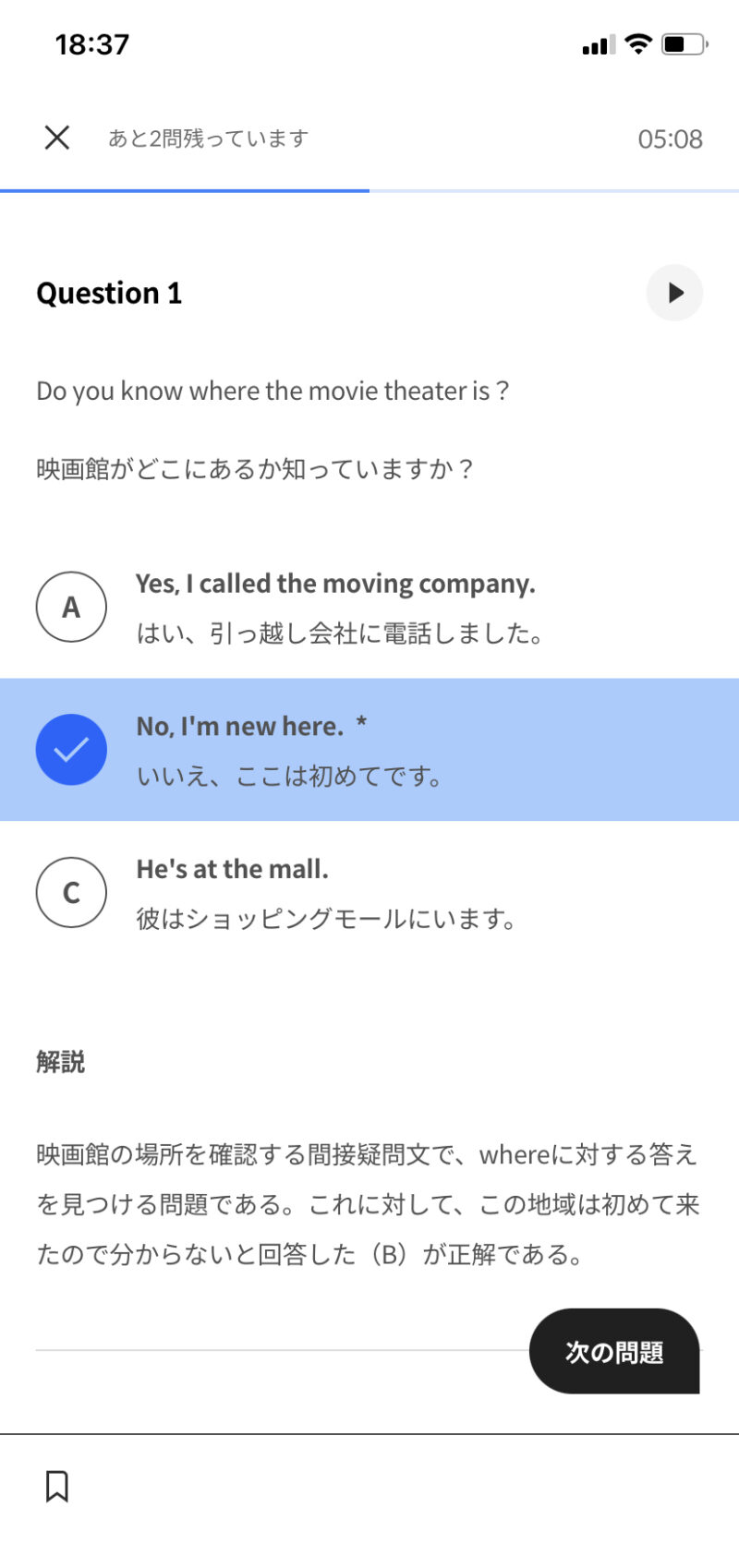Pick answer C, He's at the mall
This screenshot has width=739, height=1568.
click(71, 892)
